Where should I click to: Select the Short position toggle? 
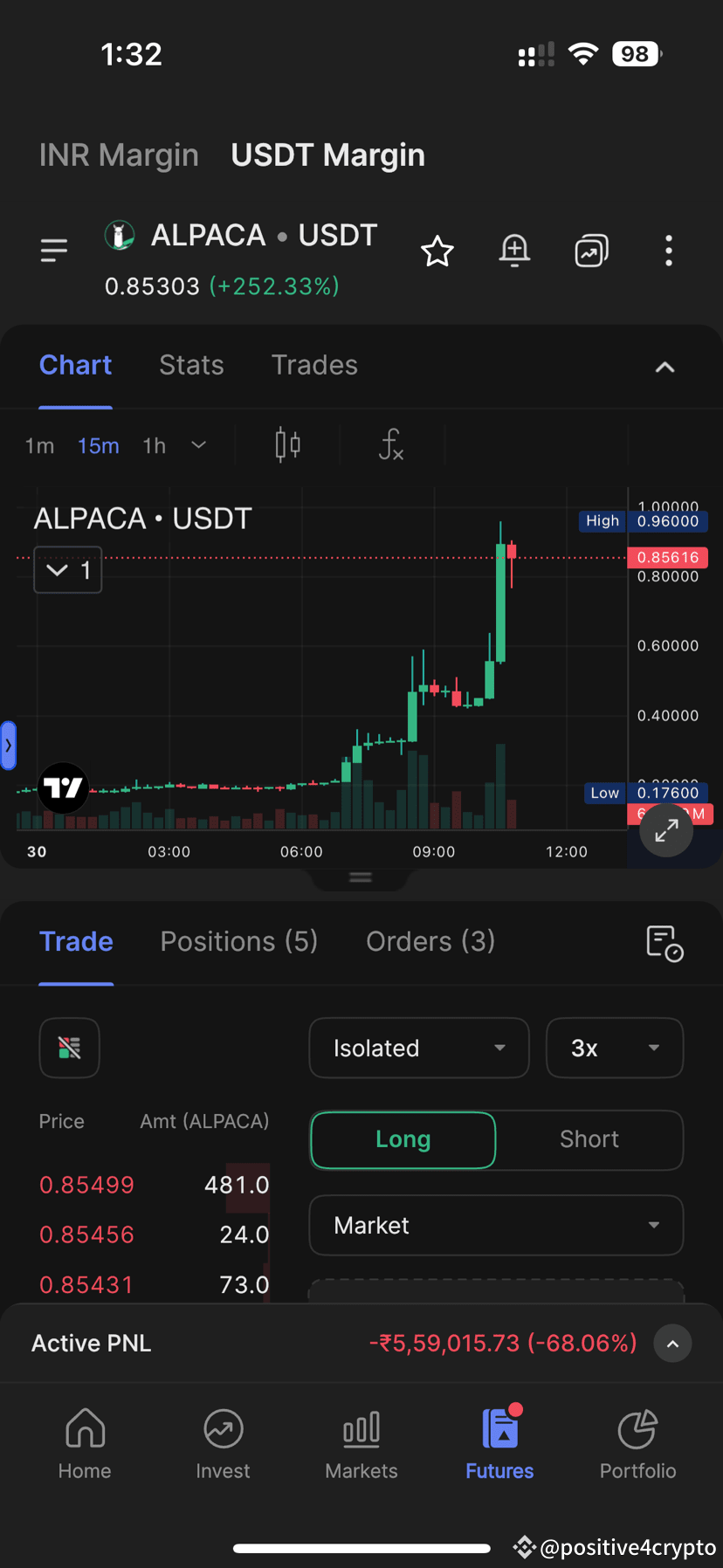tap(589, 1139)
